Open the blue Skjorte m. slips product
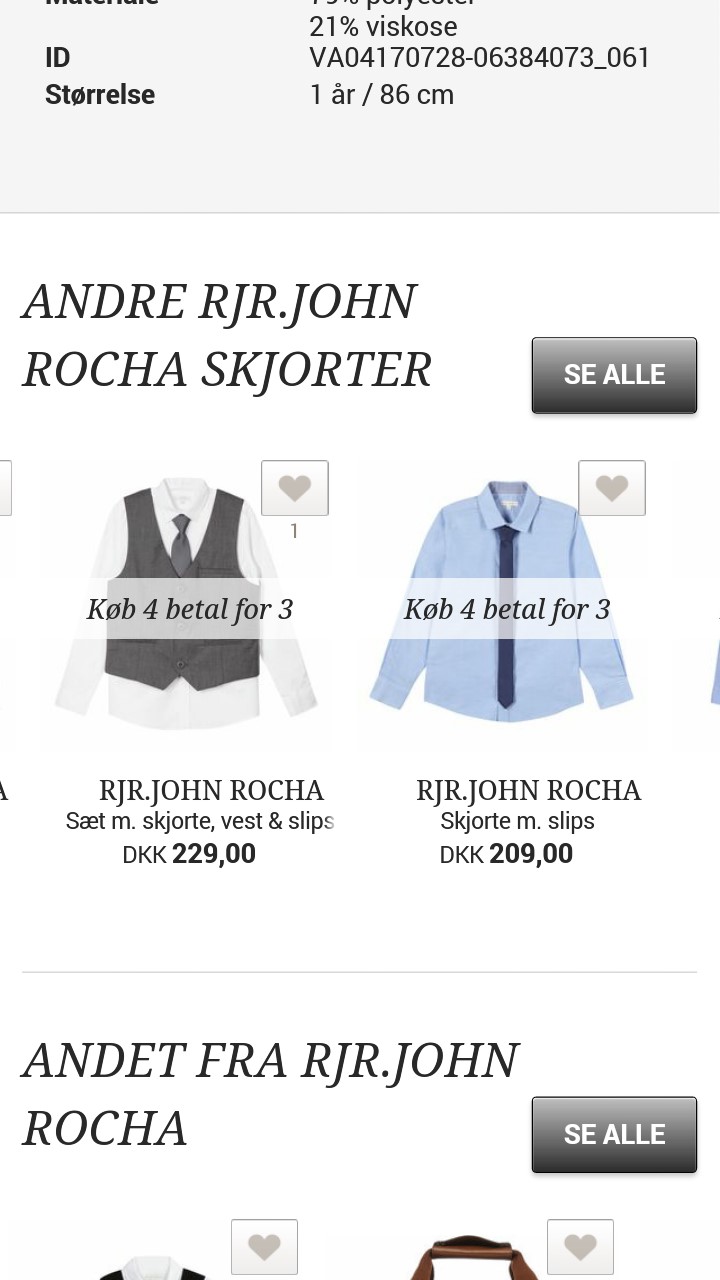Image resolution: width=720 pixels, height=1280 pixels. click(505, 610)
